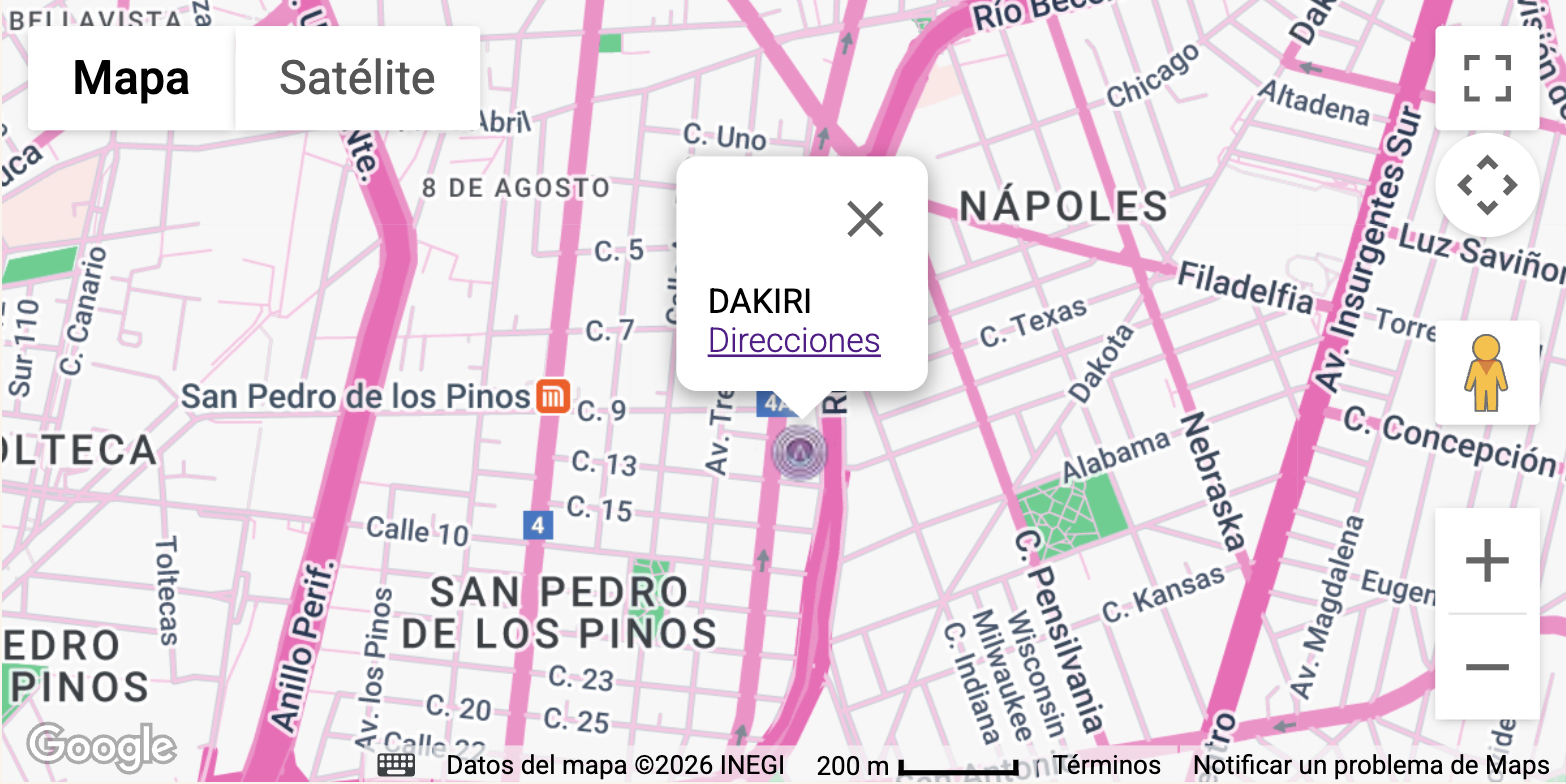
Task: Tap the camera pan control
Action: 1487,185
